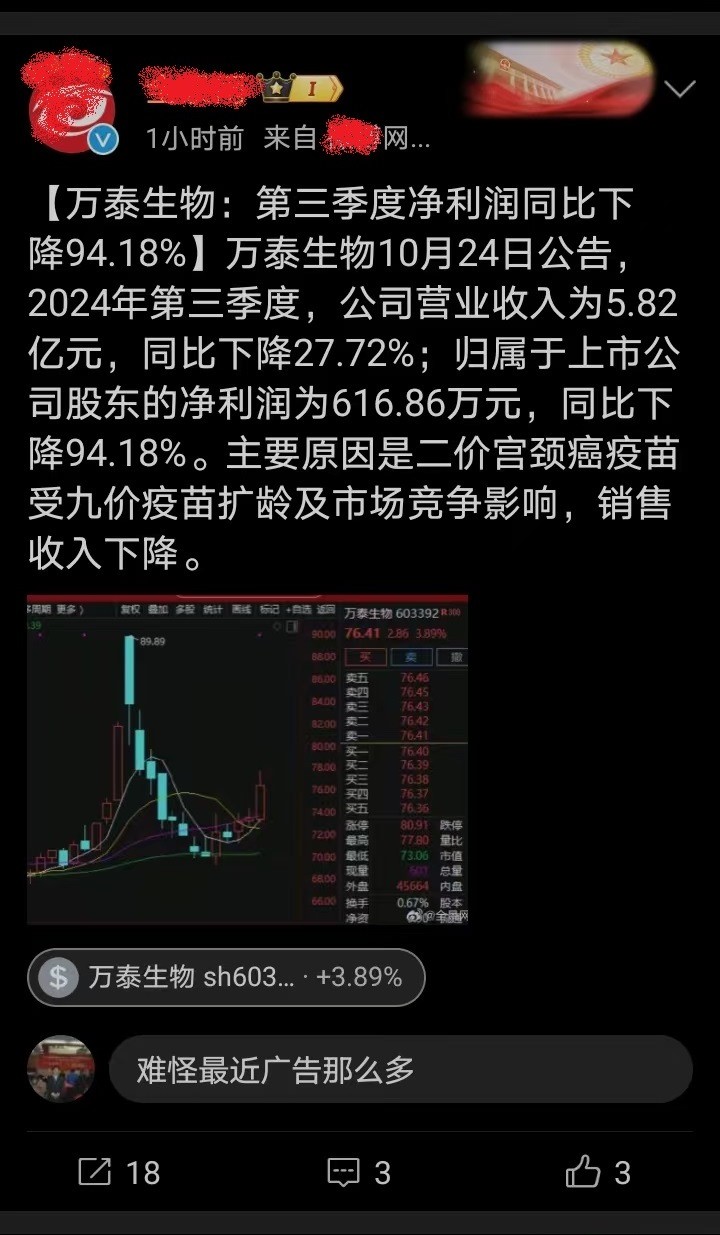Expand the post options chevron
720x1235 pixels.
click(680, 90)
